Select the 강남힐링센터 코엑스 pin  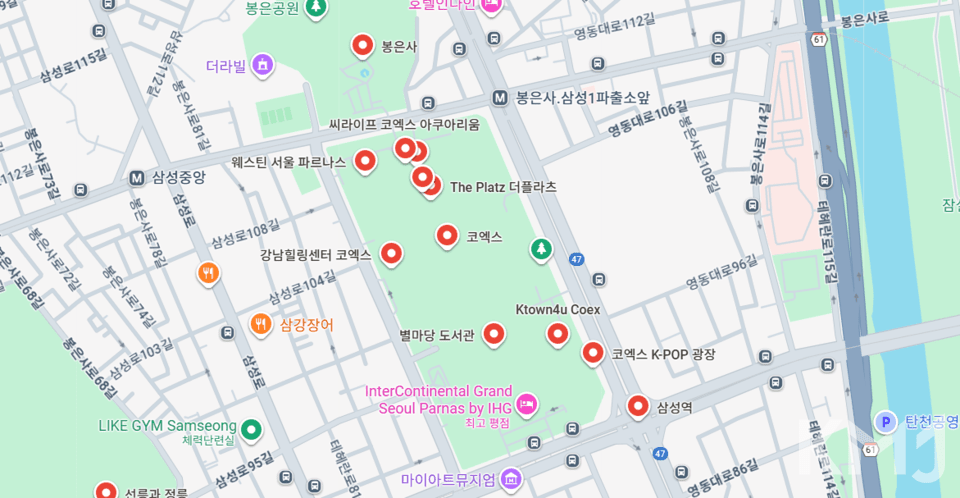(x=391, y=254)
